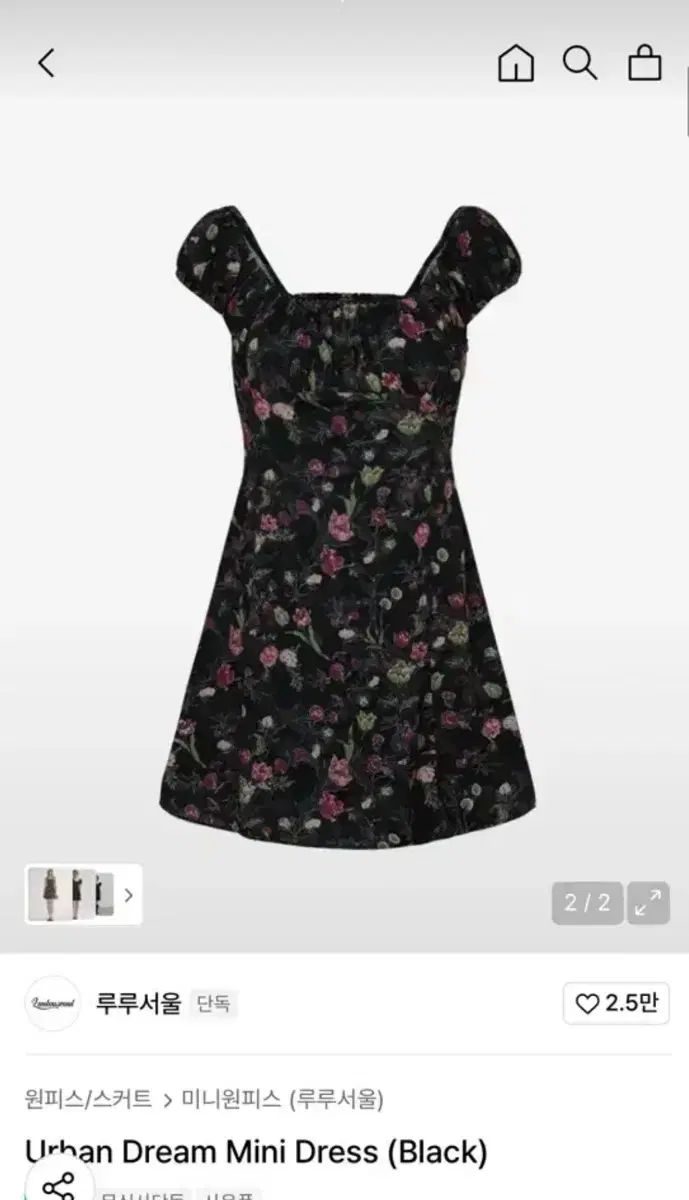This screenshot has width=689, height=1200.
Task: Open the 미니원피스 (루루서울) category link
Action: pyautogui.click(x=282, y=1099)
